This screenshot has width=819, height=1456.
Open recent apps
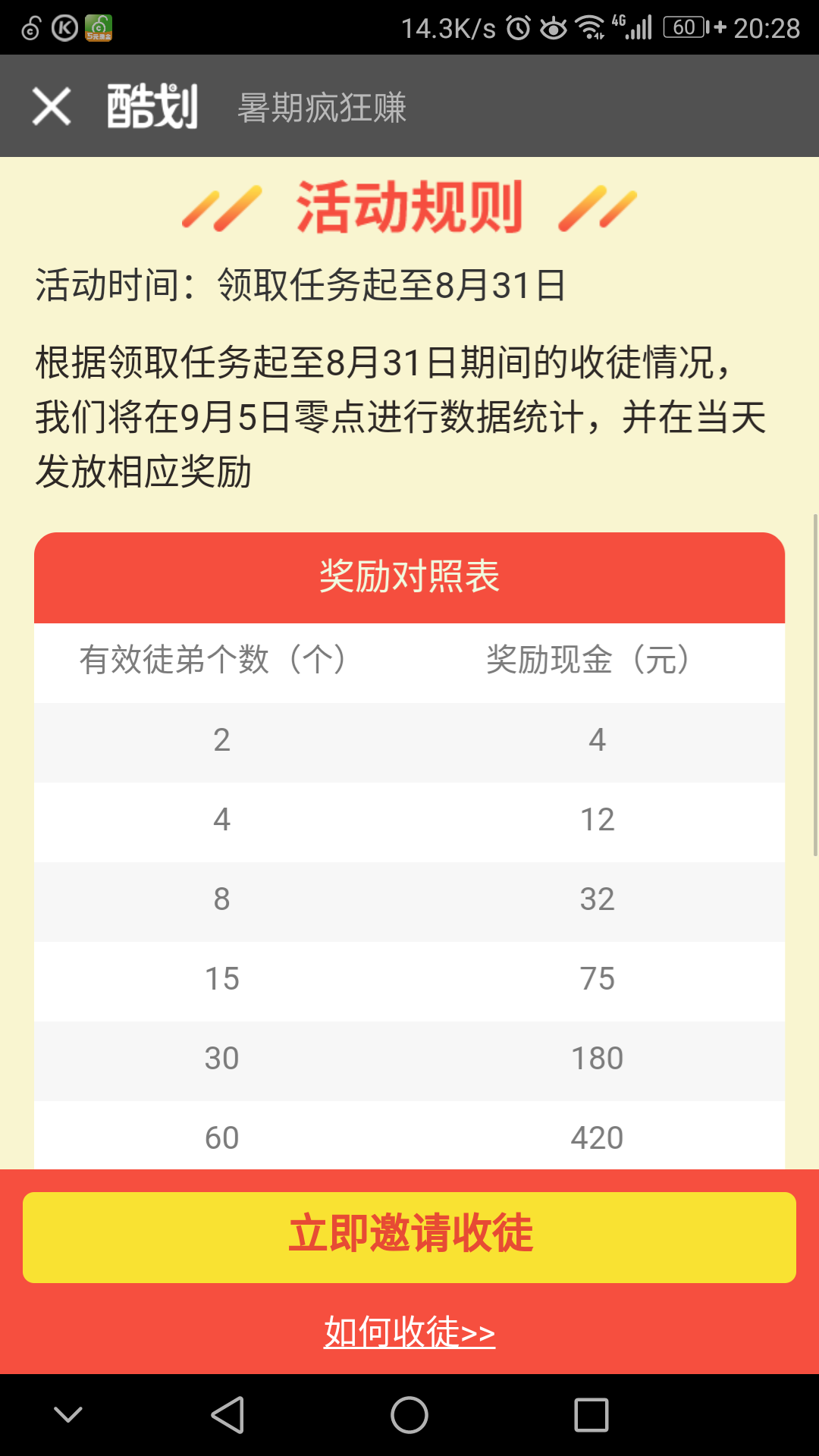pyautogui.click(x=591, y=1415)
